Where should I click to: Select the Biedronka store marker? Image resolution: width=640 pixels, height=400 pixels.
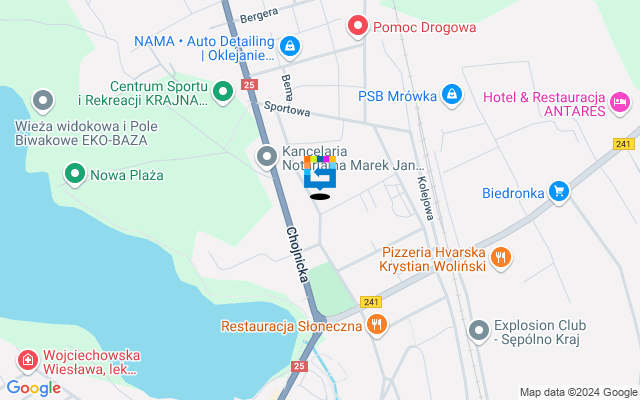point(558,190)
